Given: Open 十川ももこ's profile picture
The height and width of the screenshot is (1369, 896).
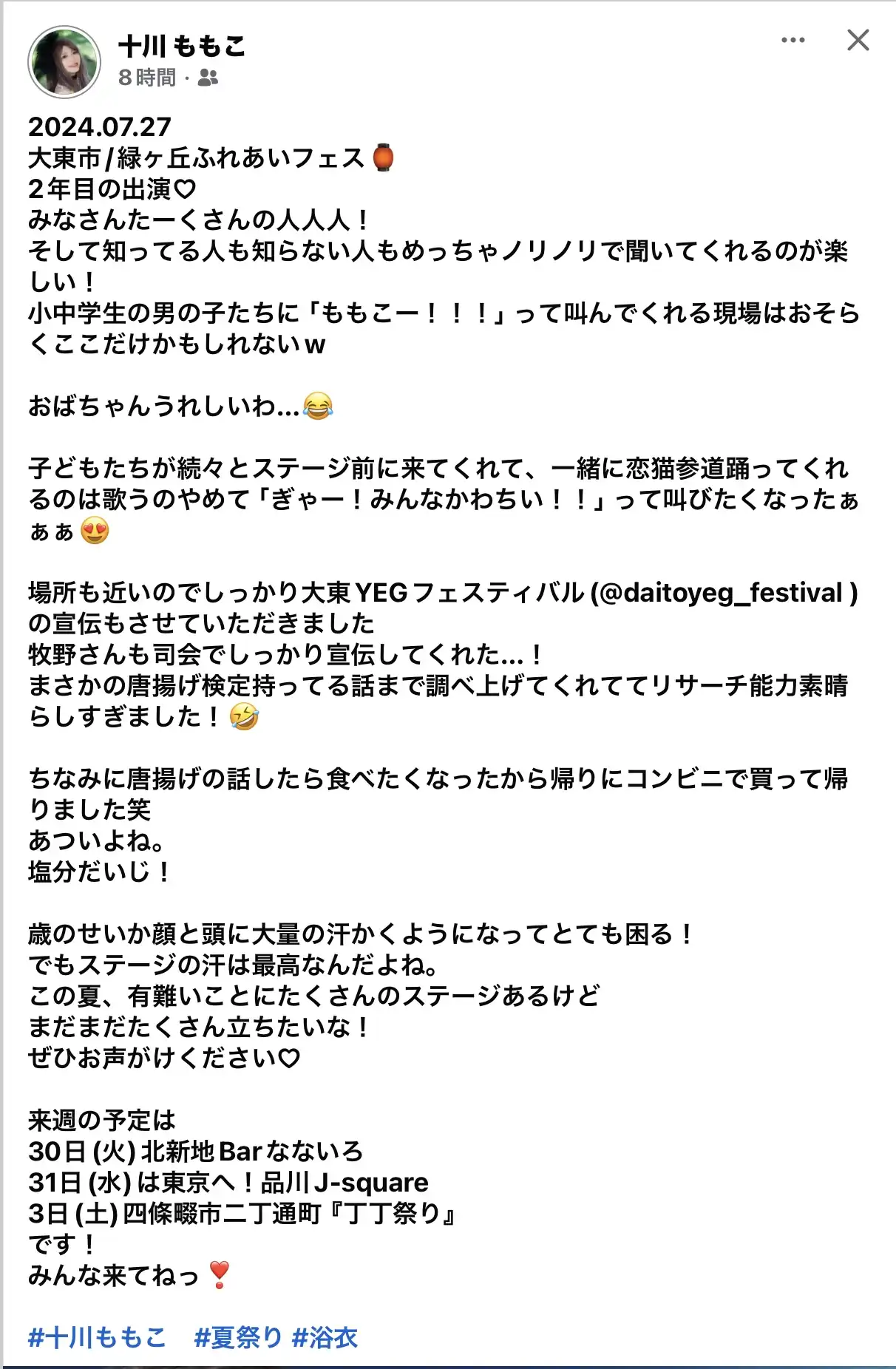Looking at the screenshot, I should click(x=64, y=62).
